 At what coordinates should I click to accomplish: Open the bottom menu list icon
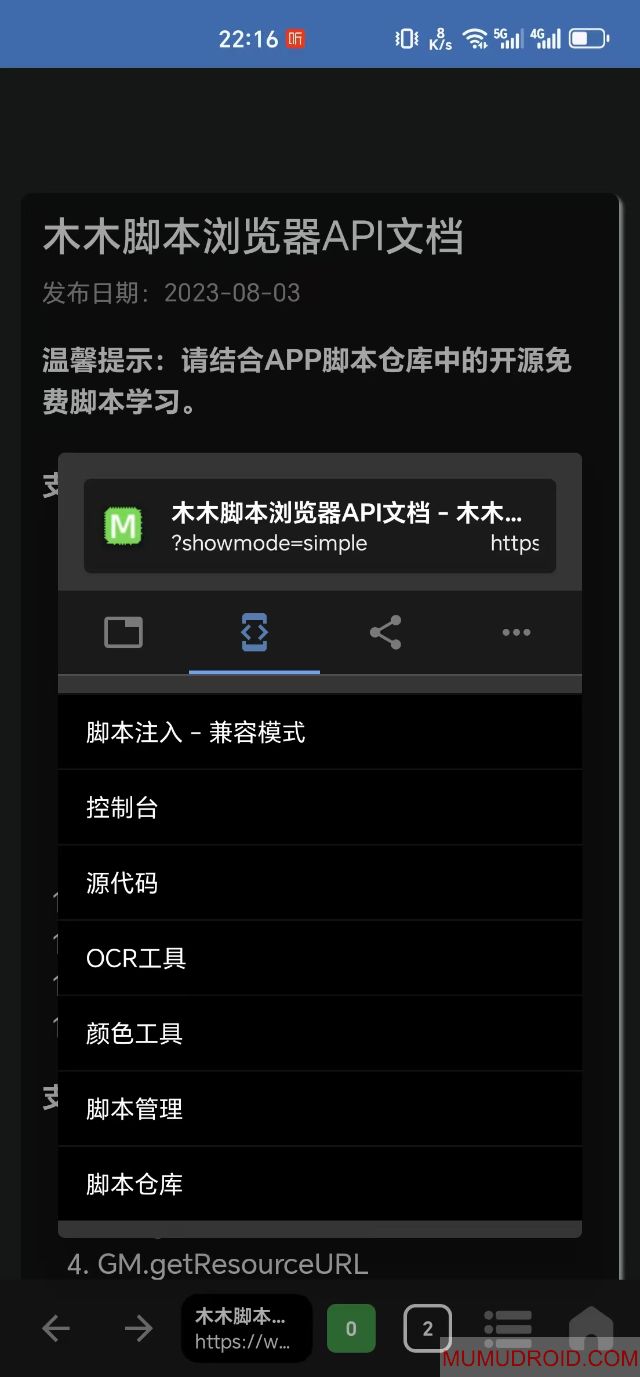pyautogui.click(x=507, y=1326)
